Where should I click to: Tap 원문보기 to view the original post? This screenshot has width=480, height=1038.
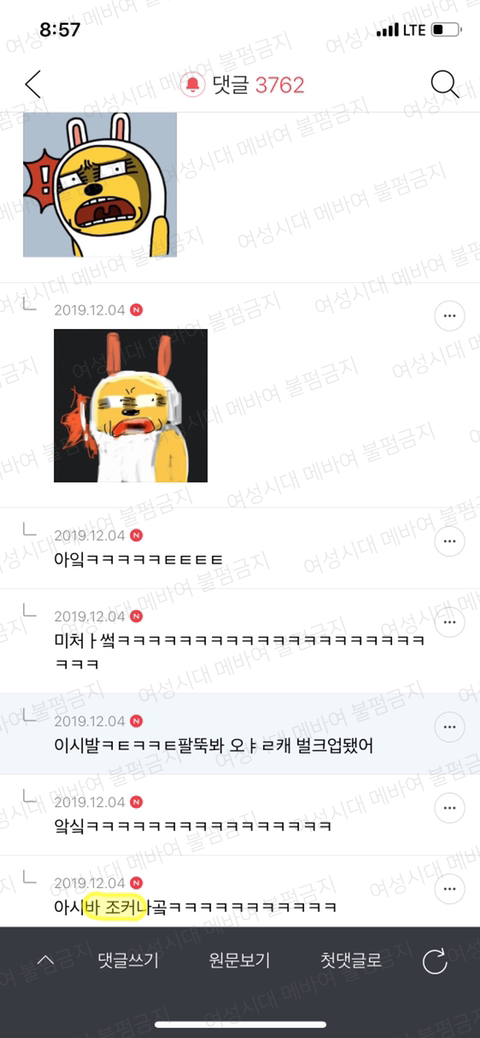[239, 961]
